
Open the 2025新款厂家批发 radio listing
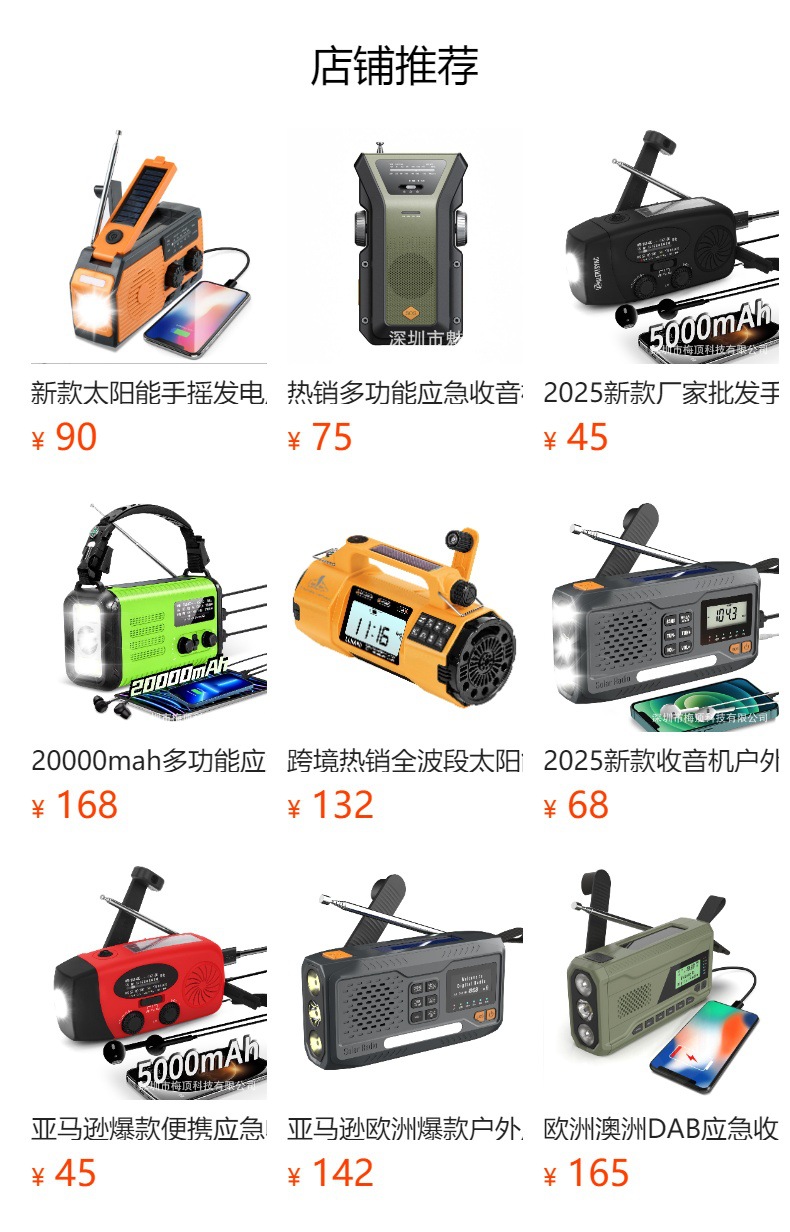[x=661, y=292]
